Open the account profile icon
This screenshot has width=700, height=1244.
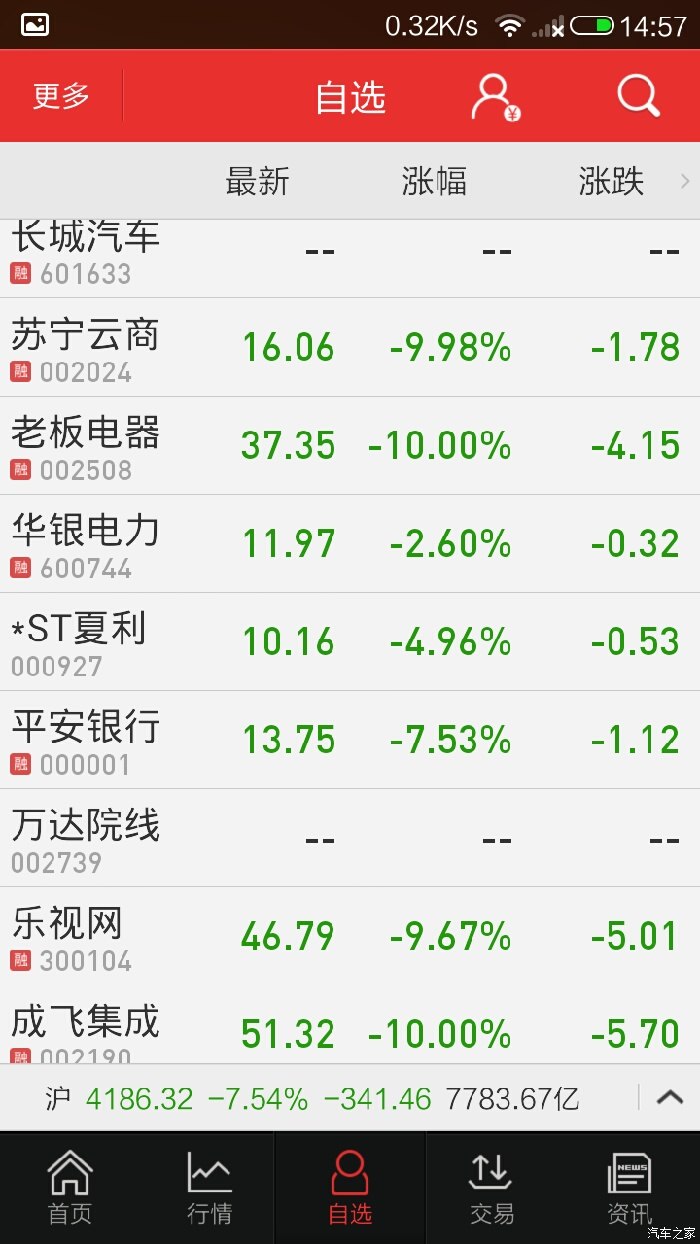(495, 97)
